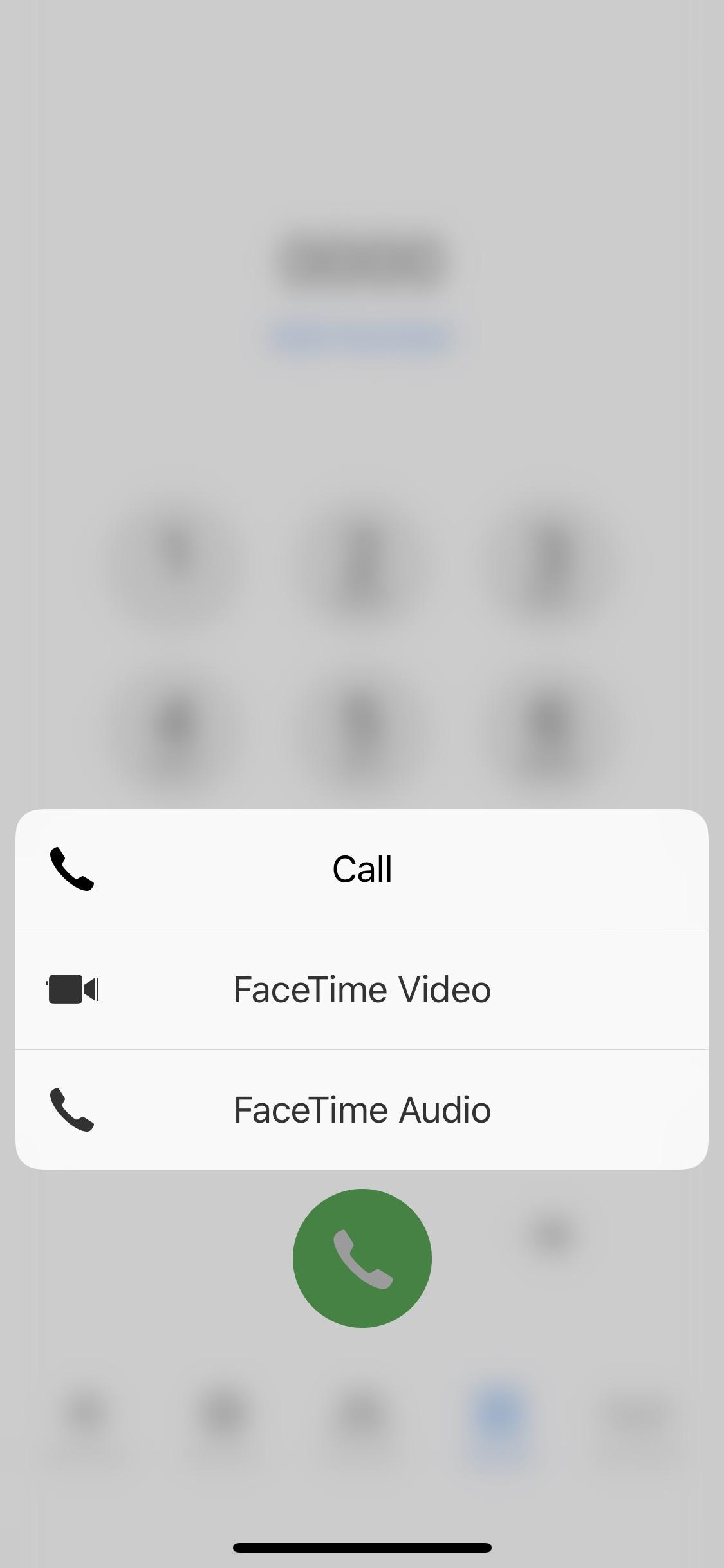Screen dimensions: 724x1568
Task: Choose "FaceTime Video" from the action sheet
Action: [x=362, y=989]
